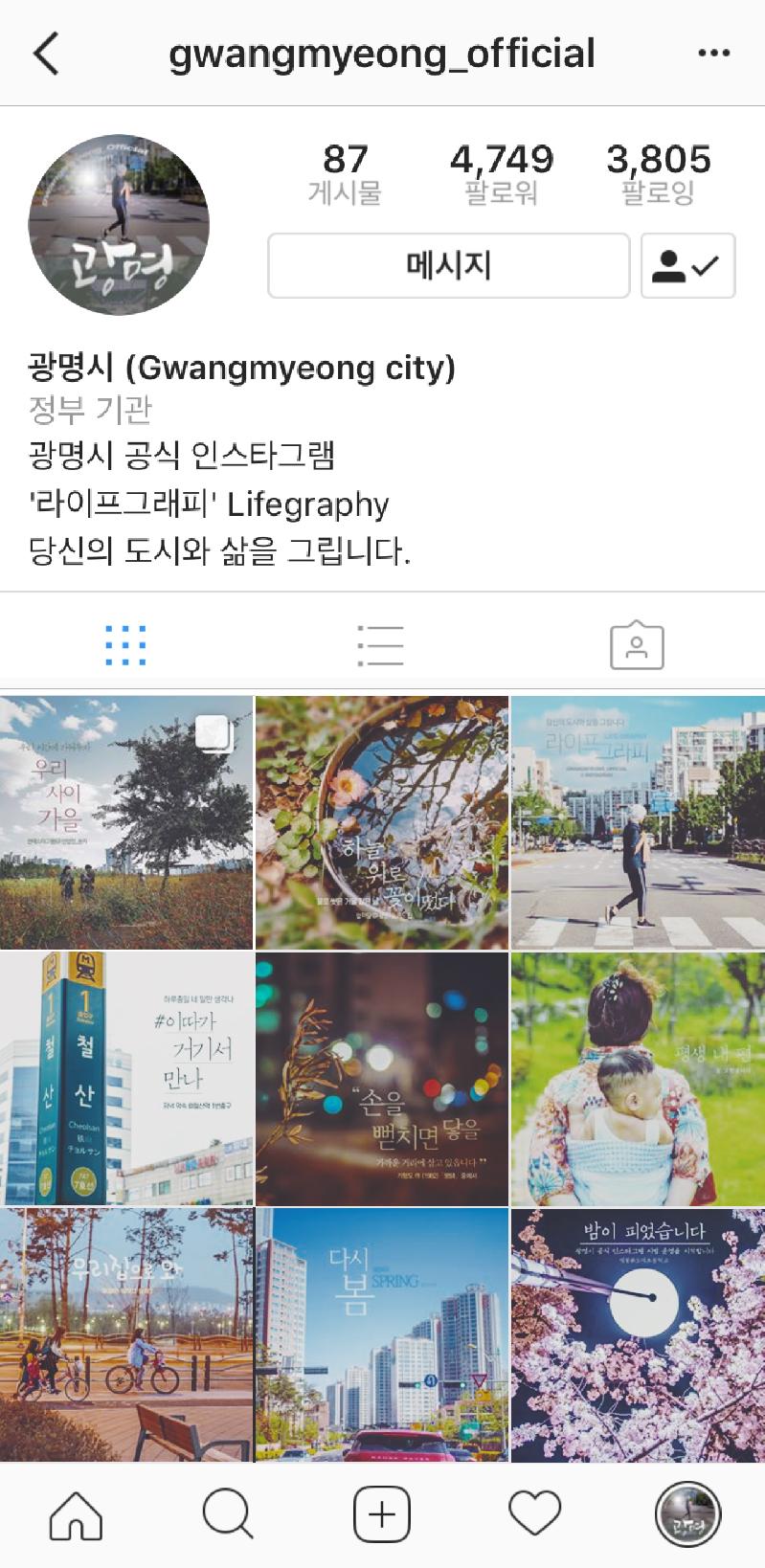Tap the 메시지 button
This screenshot has width=765, height=1568.
point(448,265)
